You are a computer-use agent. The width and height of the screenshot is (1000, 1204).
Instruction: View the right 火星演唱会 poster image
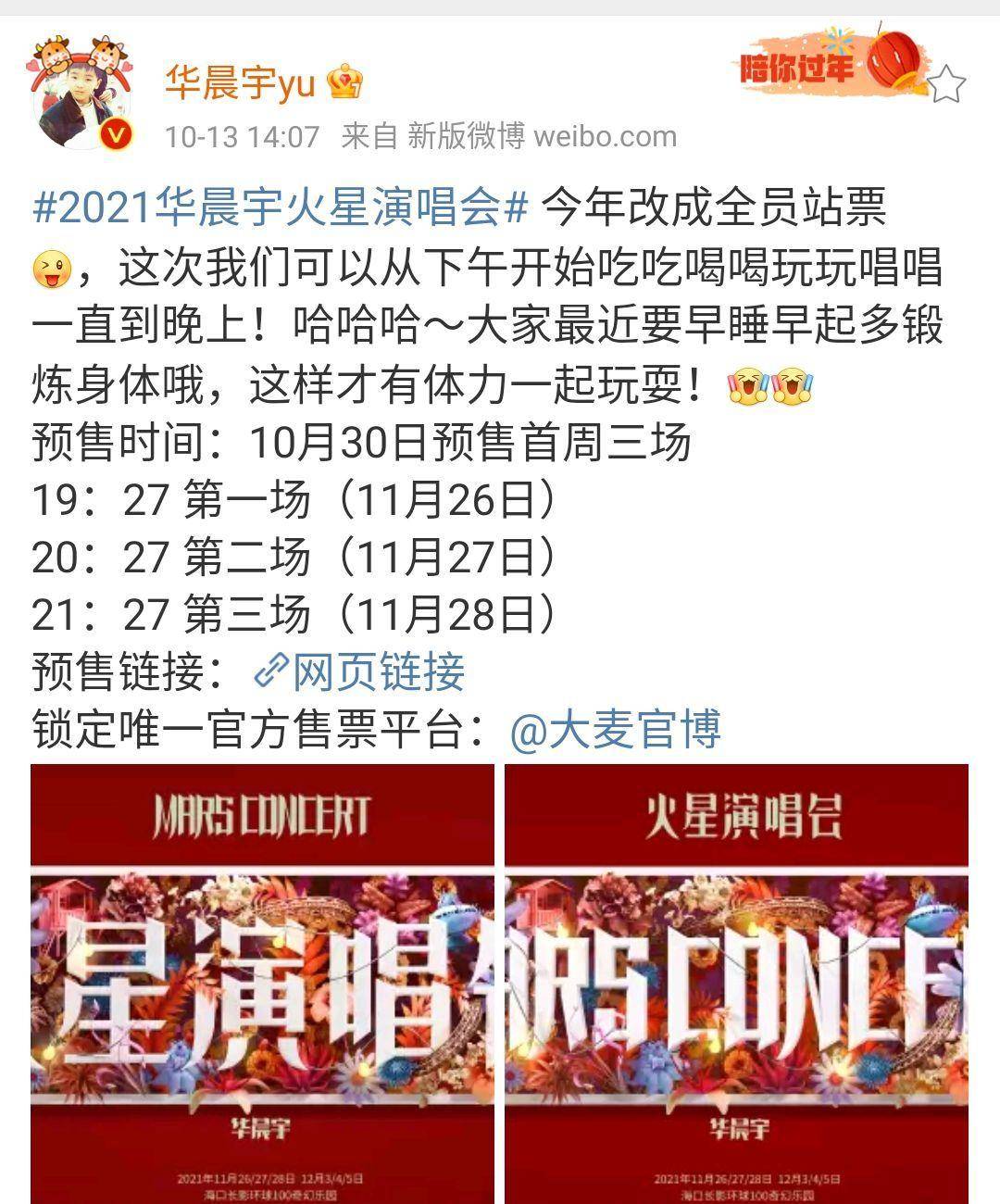click(736, 983)
